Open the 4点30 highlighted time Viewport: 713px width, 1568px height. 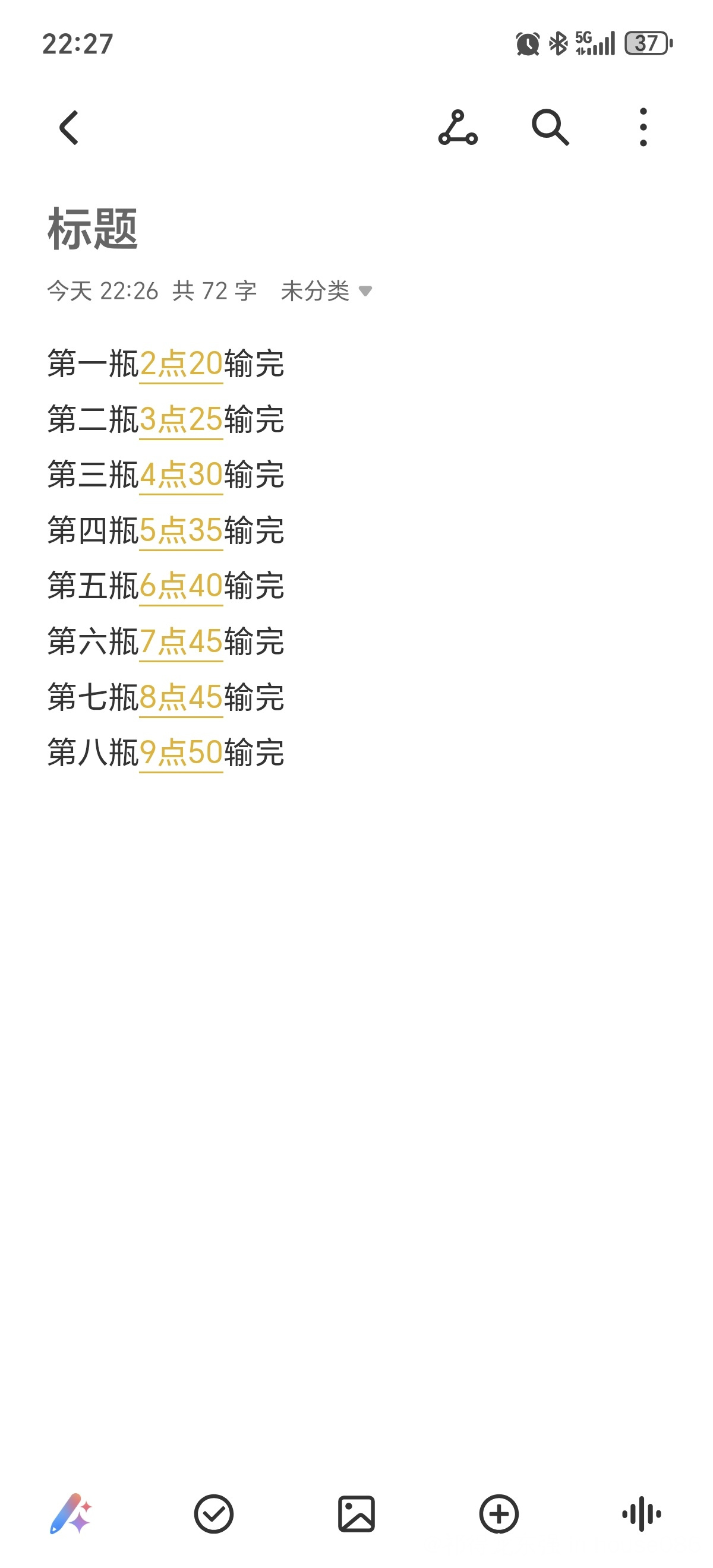click(181, 475)
